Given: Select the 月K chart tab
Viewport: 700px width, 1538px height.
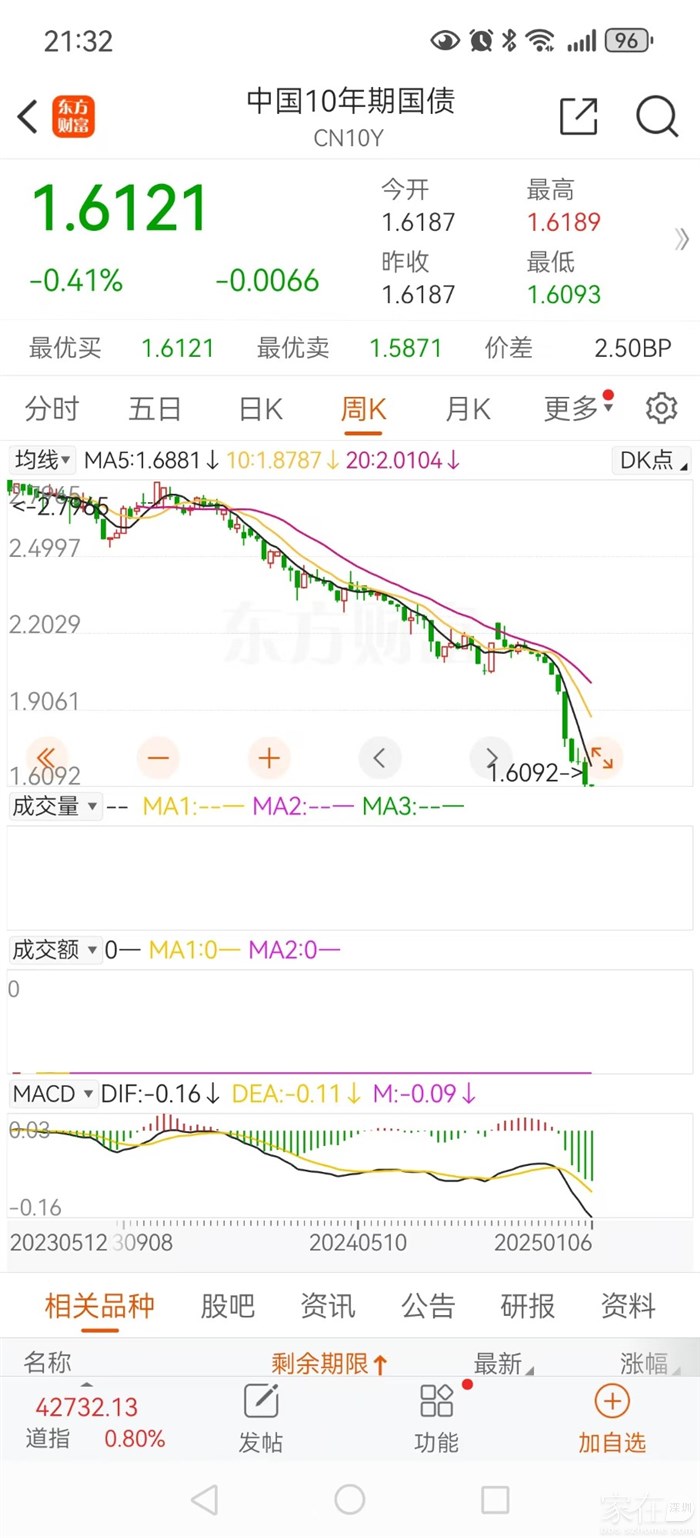Looking at the screenshot, I should tap(467, 409).
